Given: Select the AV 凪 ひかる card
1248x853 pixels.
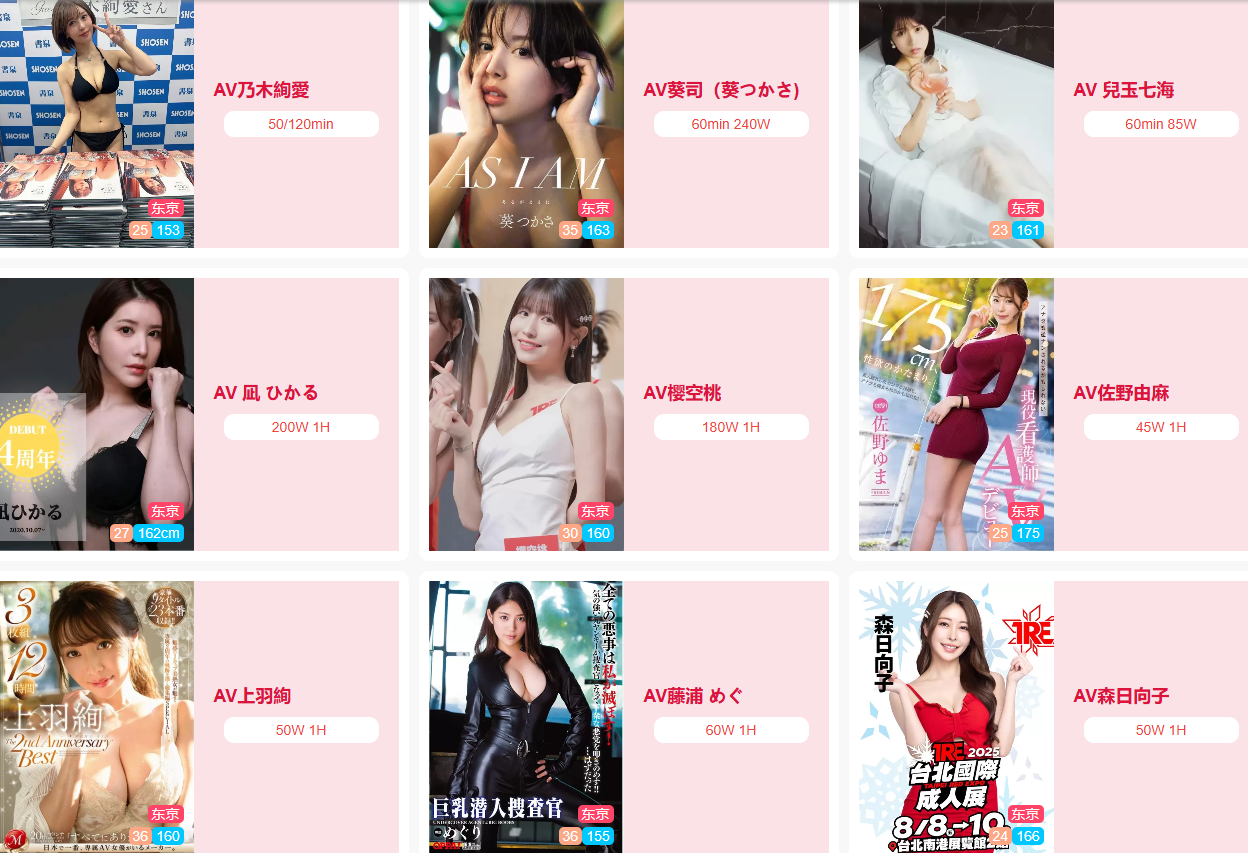Looking at the screenshot, I should (266, 393).
